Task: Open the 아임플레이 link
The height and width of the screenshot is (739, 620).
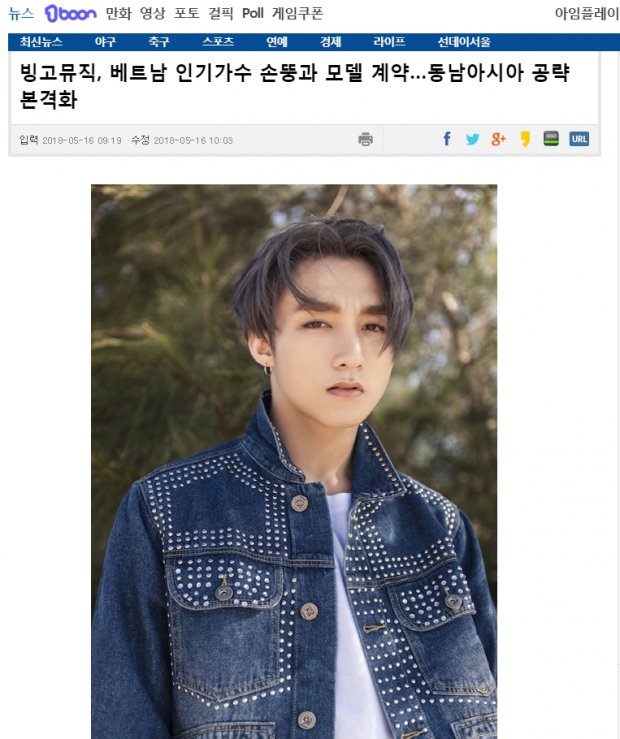Action: [587, 14]
